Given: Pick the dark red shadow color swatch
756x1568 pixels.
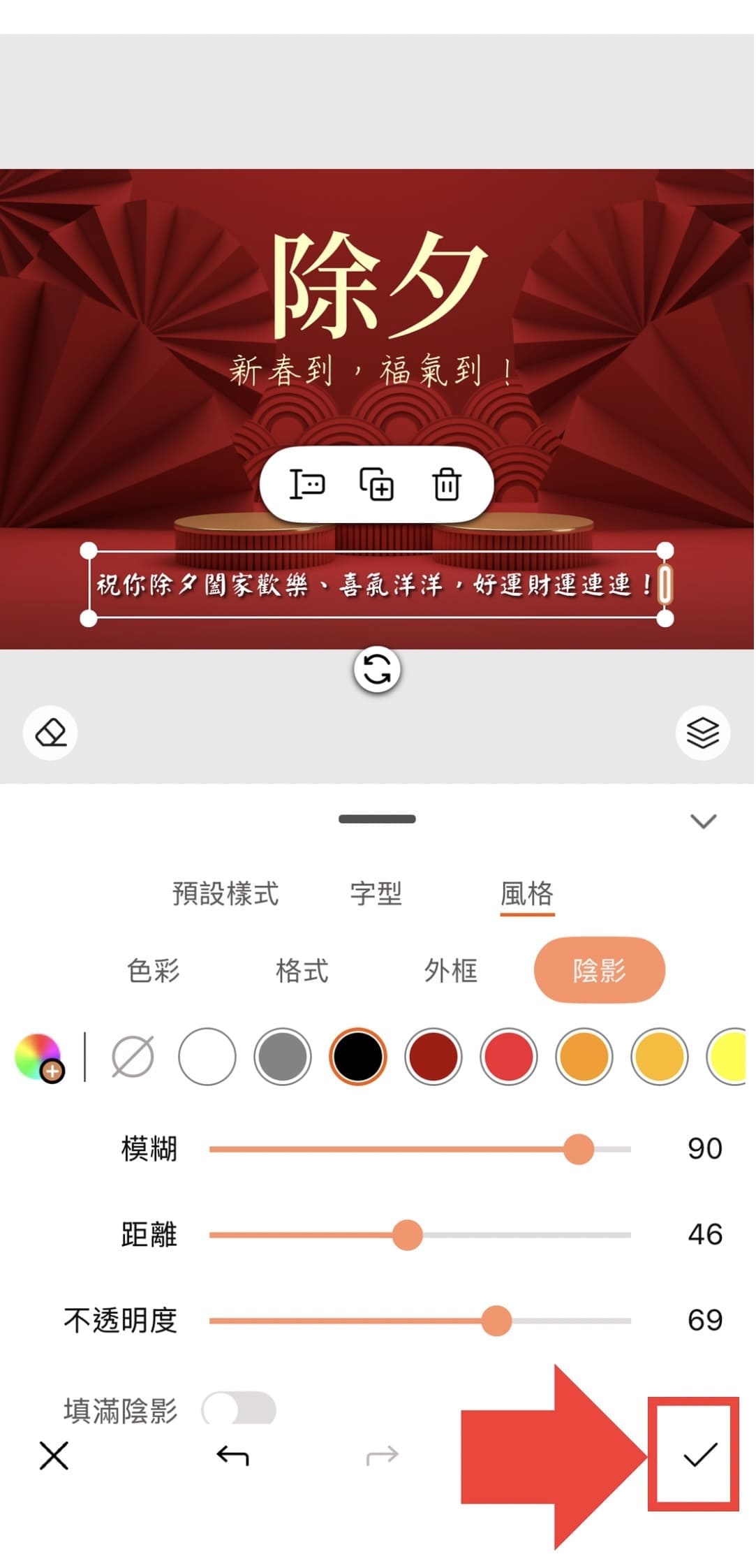Looking at the screenshot, I should coord(433,1056).
